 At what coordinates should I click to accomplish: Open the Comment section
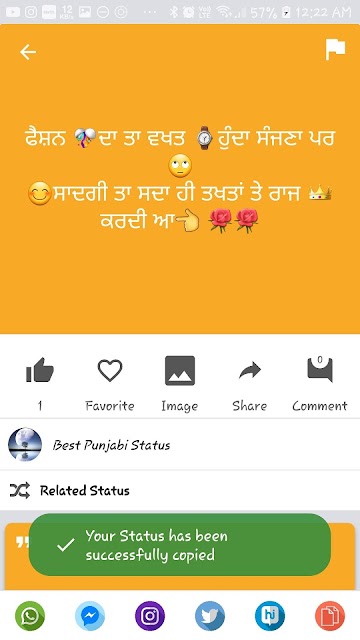[320, 369]
